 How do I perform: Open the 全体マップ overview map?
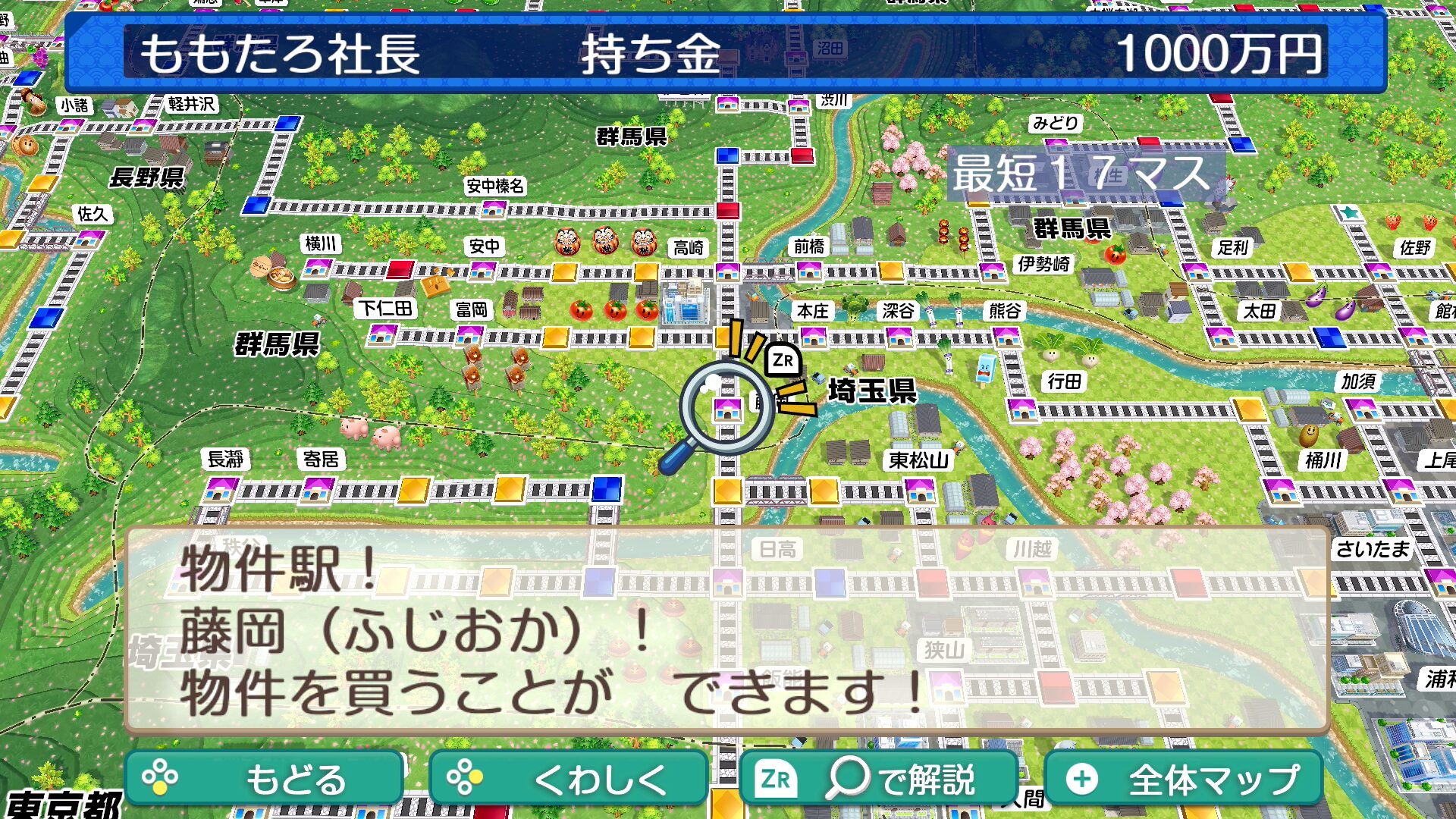(x=1183, y=779)
